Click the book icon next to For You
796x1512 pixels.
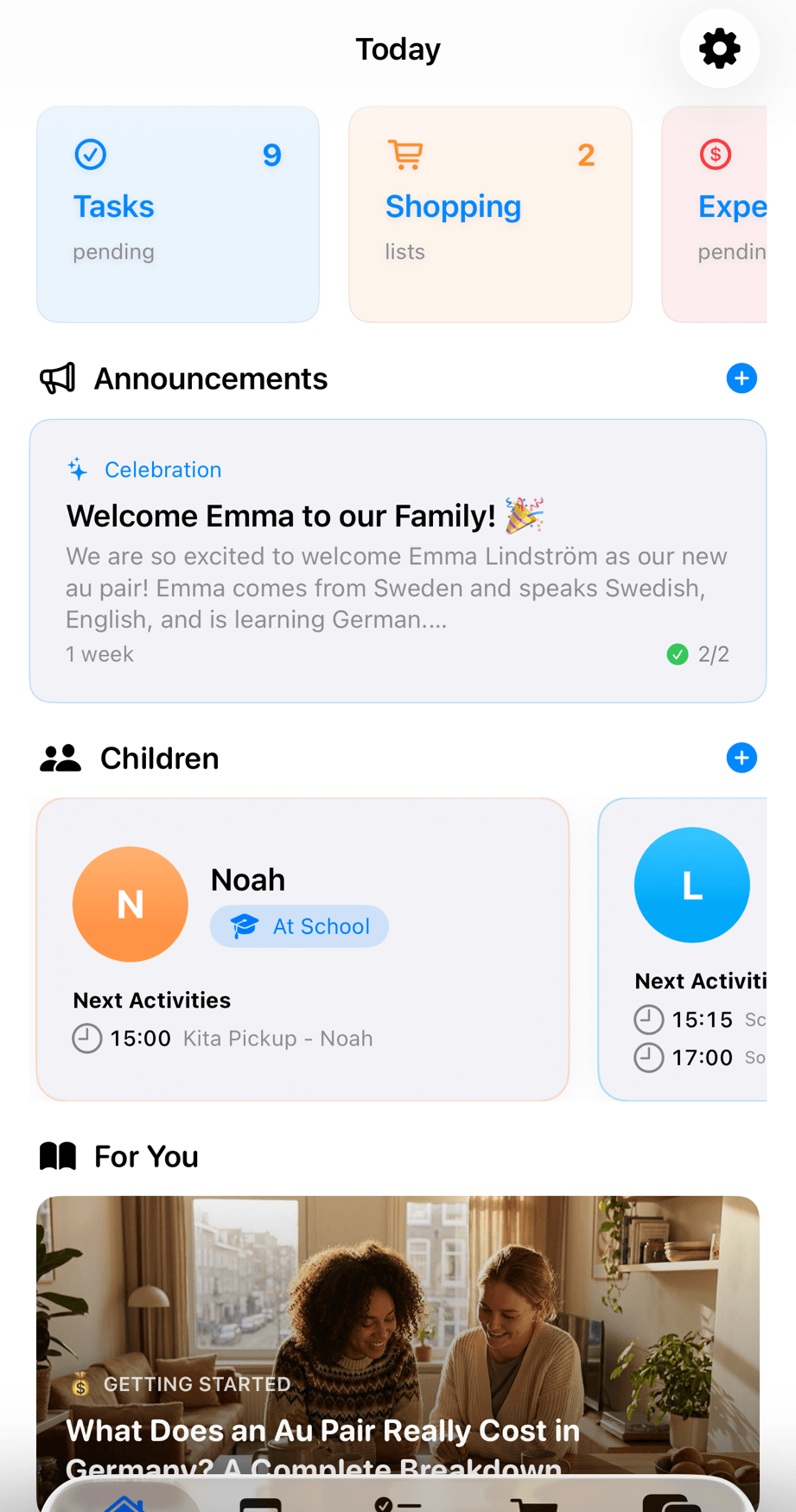55,1155
